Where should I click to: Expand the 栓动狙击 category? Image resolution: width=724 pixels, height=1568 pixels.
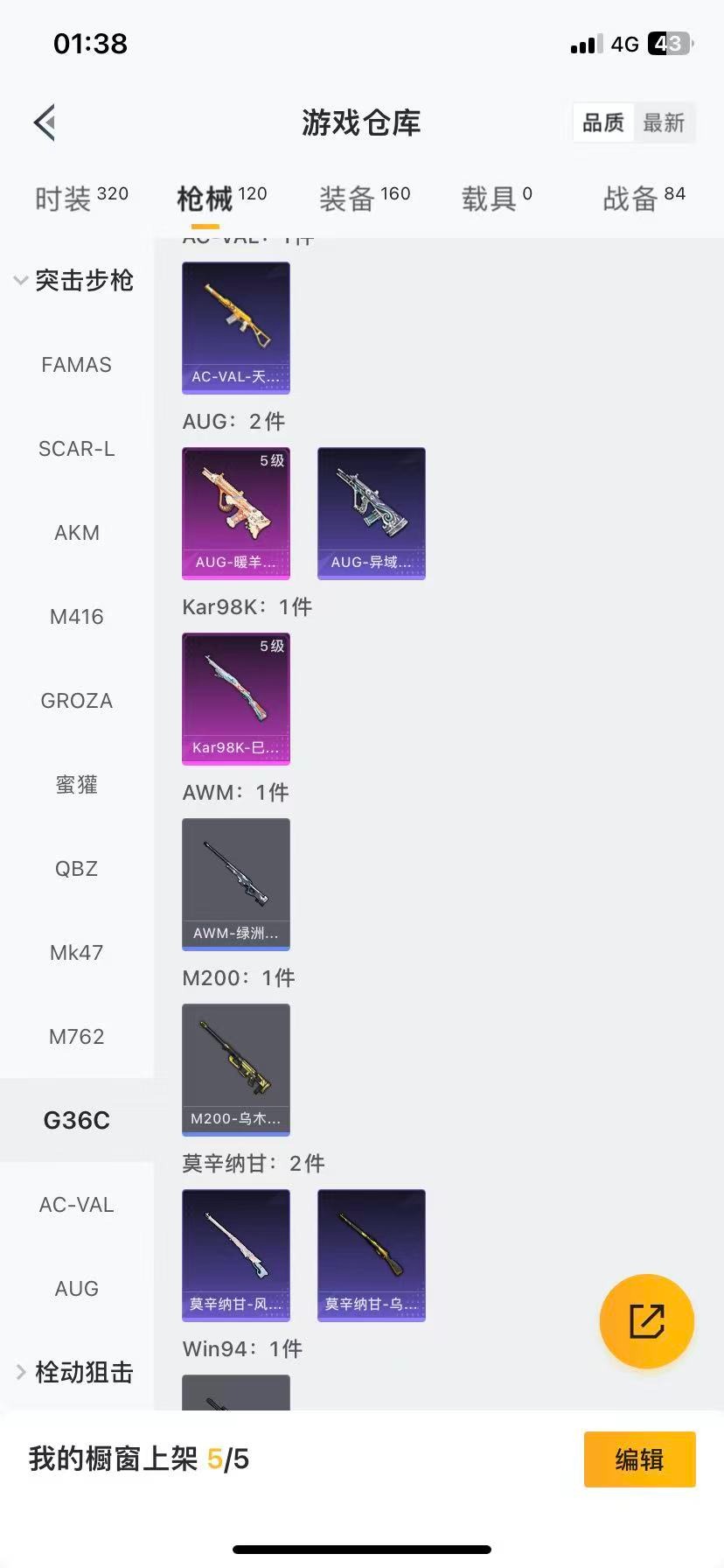(x=74, y=1372)
